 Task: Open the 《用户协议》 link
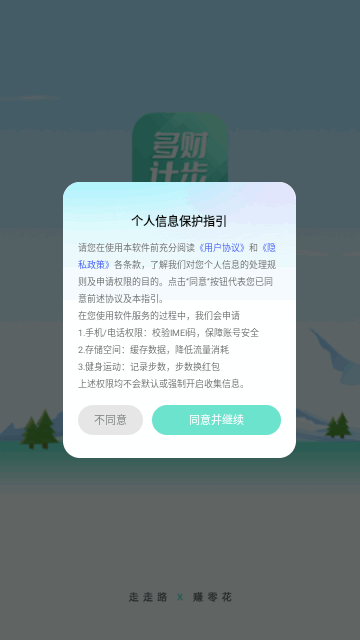[x=222, y=248]
